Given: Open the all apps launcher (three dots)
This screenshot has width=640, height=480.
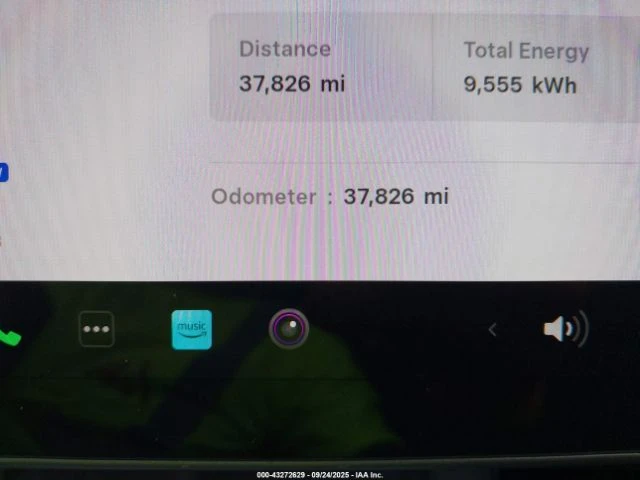Looking at the screenshot, I should (97, 329).
